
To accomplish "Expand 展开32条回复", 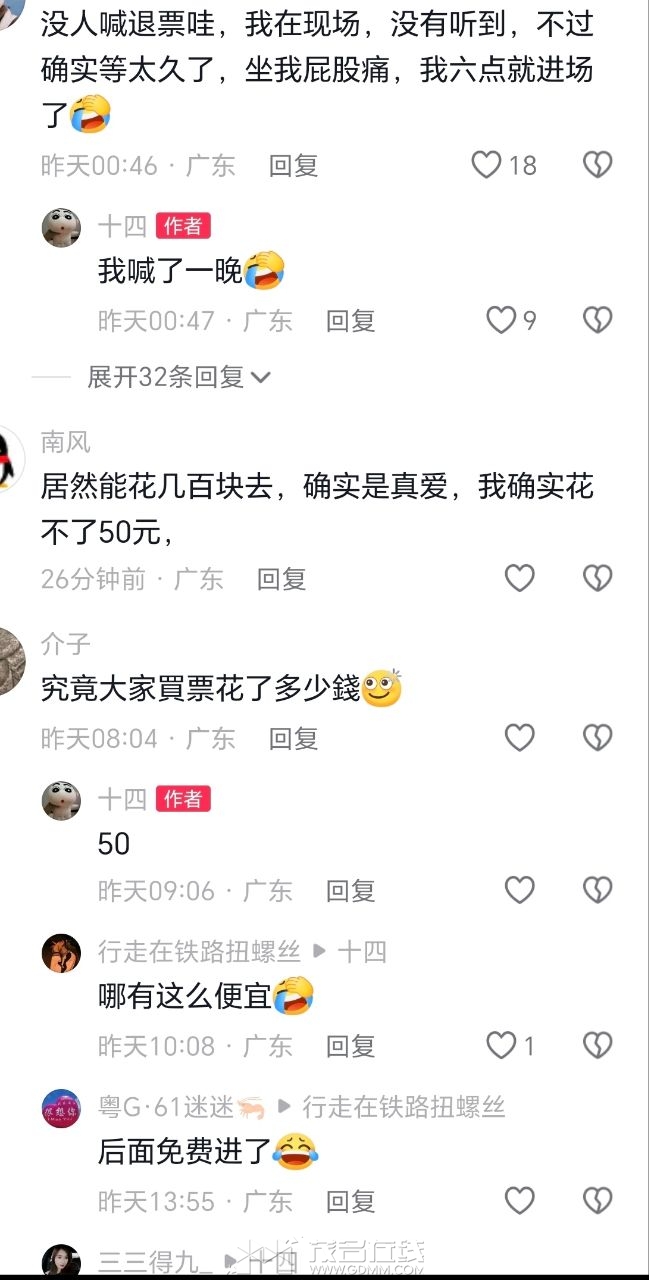I will [x=178, y=377].
